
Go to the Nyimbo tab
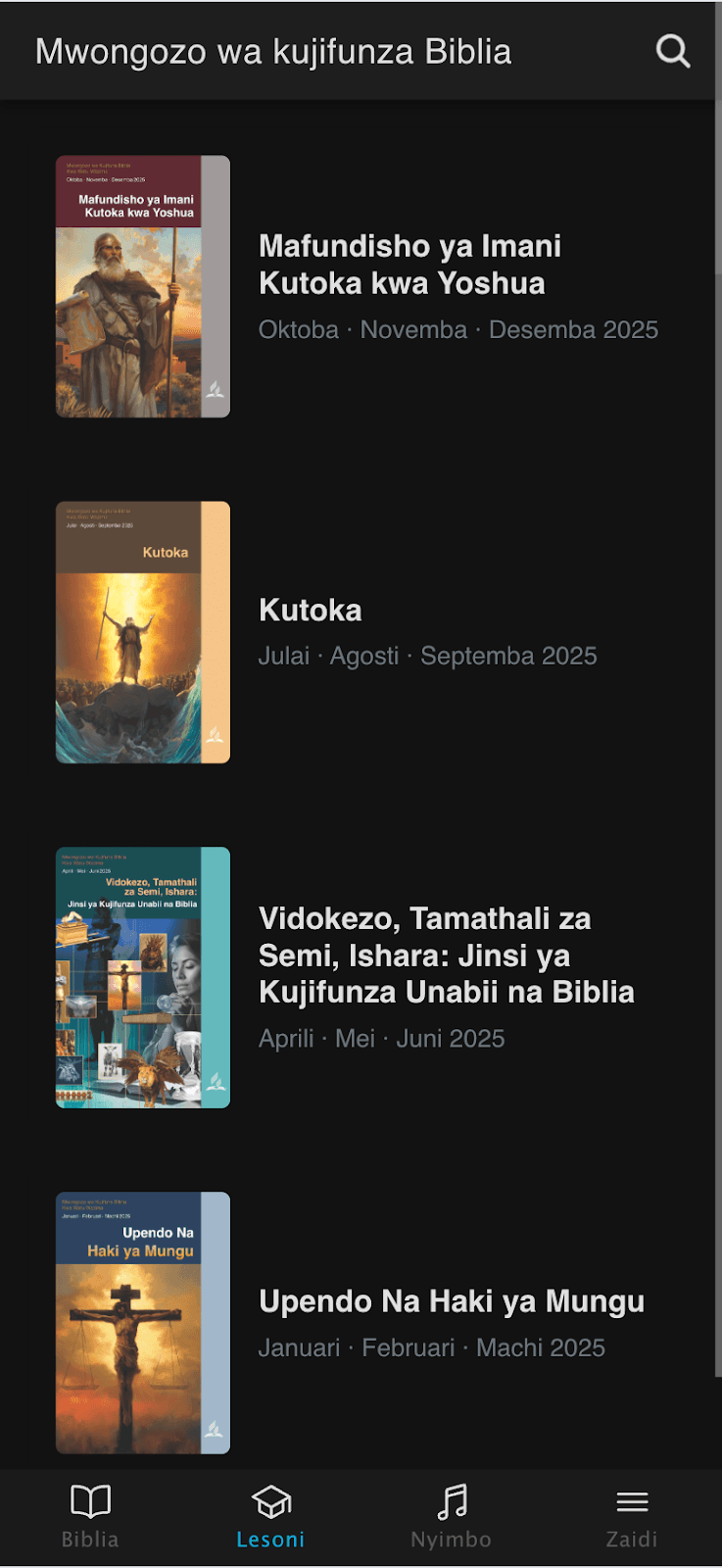[x=451, y=1516]
